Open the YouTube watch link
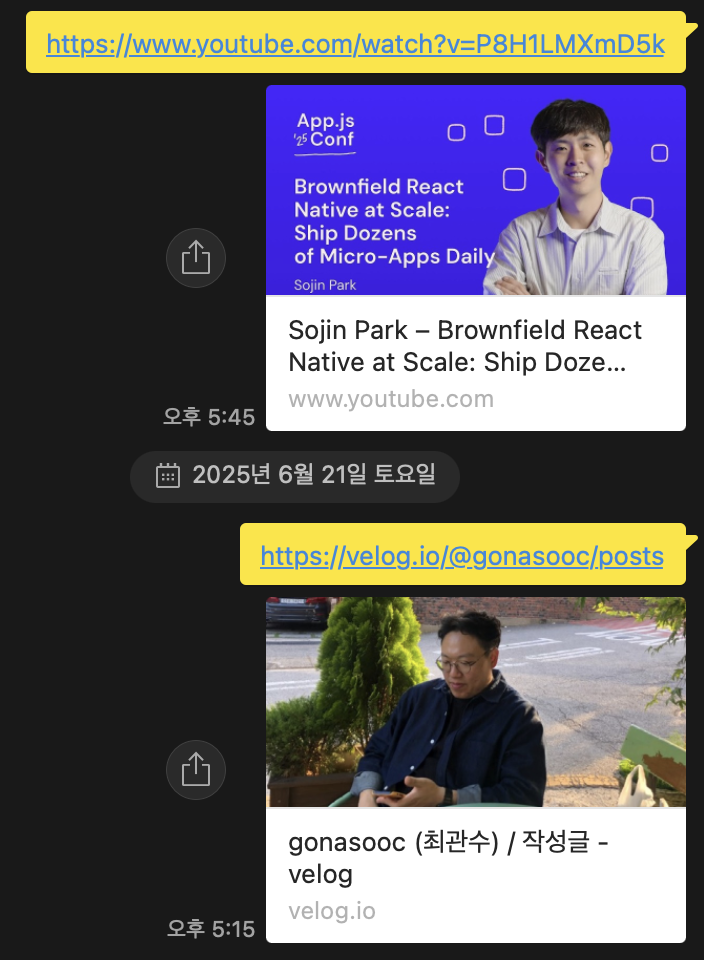This screenshot has height=960, width=704. [355, 44]
